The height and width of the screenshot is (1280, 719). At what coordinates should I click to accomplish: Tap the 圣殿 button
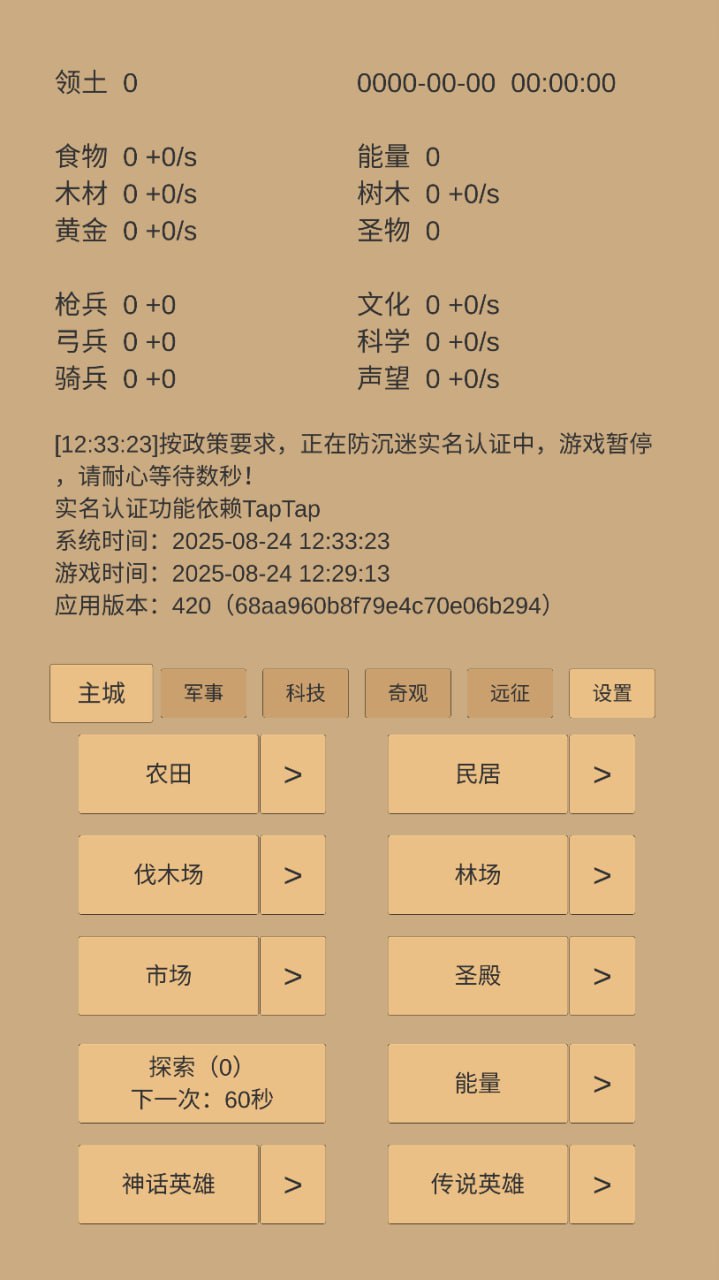(x=478, y=976)
